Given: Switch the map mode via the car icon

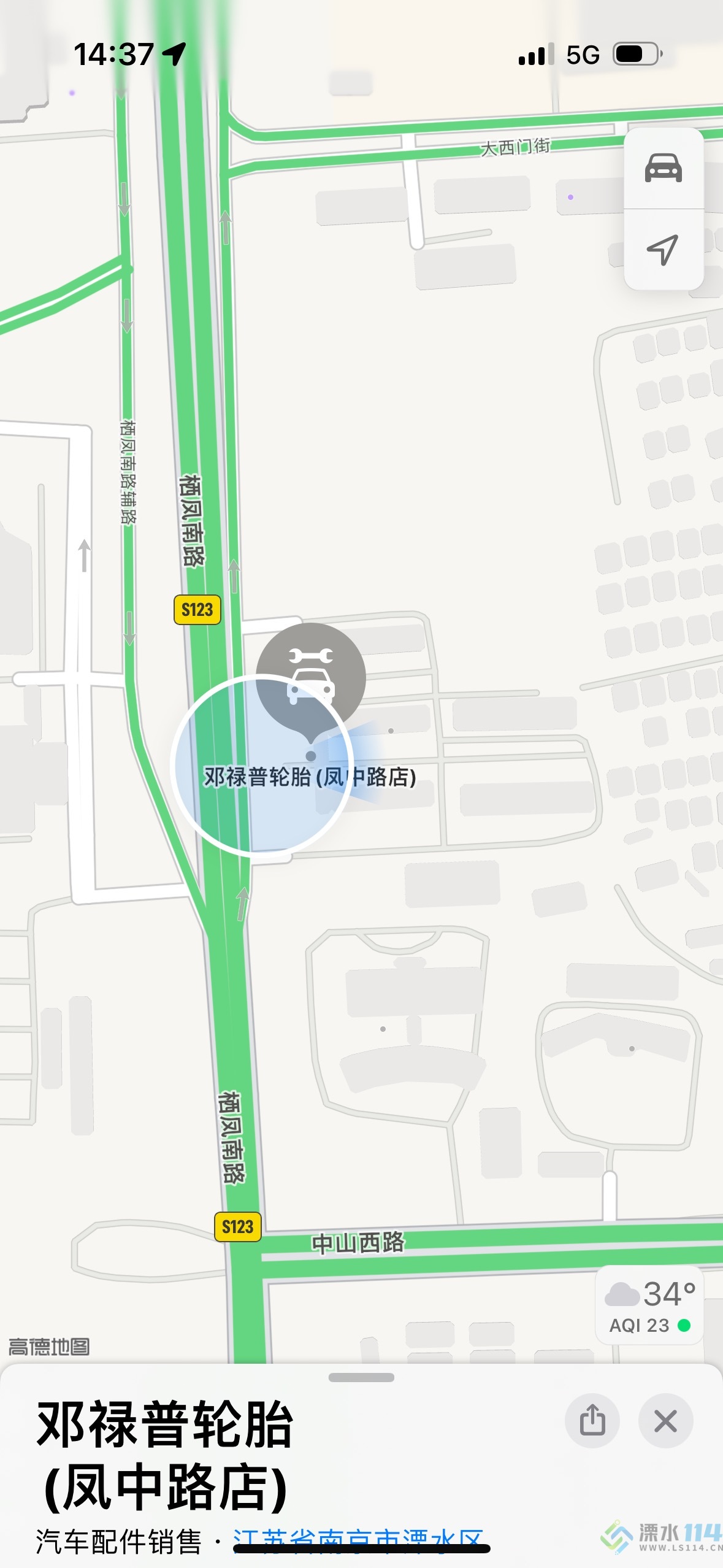Looking at the screenshot, I should [x=663, y=168].
